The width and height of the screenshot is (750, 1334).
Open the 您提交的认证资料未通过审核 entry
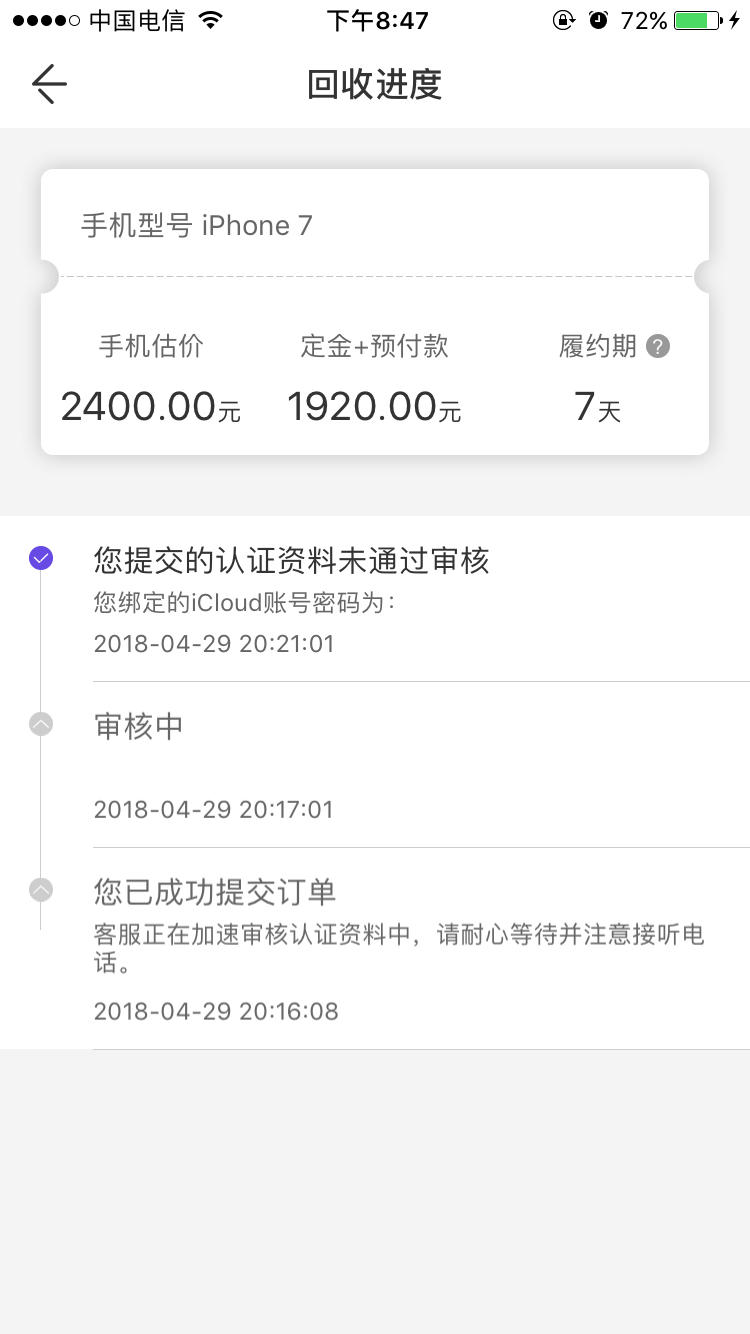point(291,561)
